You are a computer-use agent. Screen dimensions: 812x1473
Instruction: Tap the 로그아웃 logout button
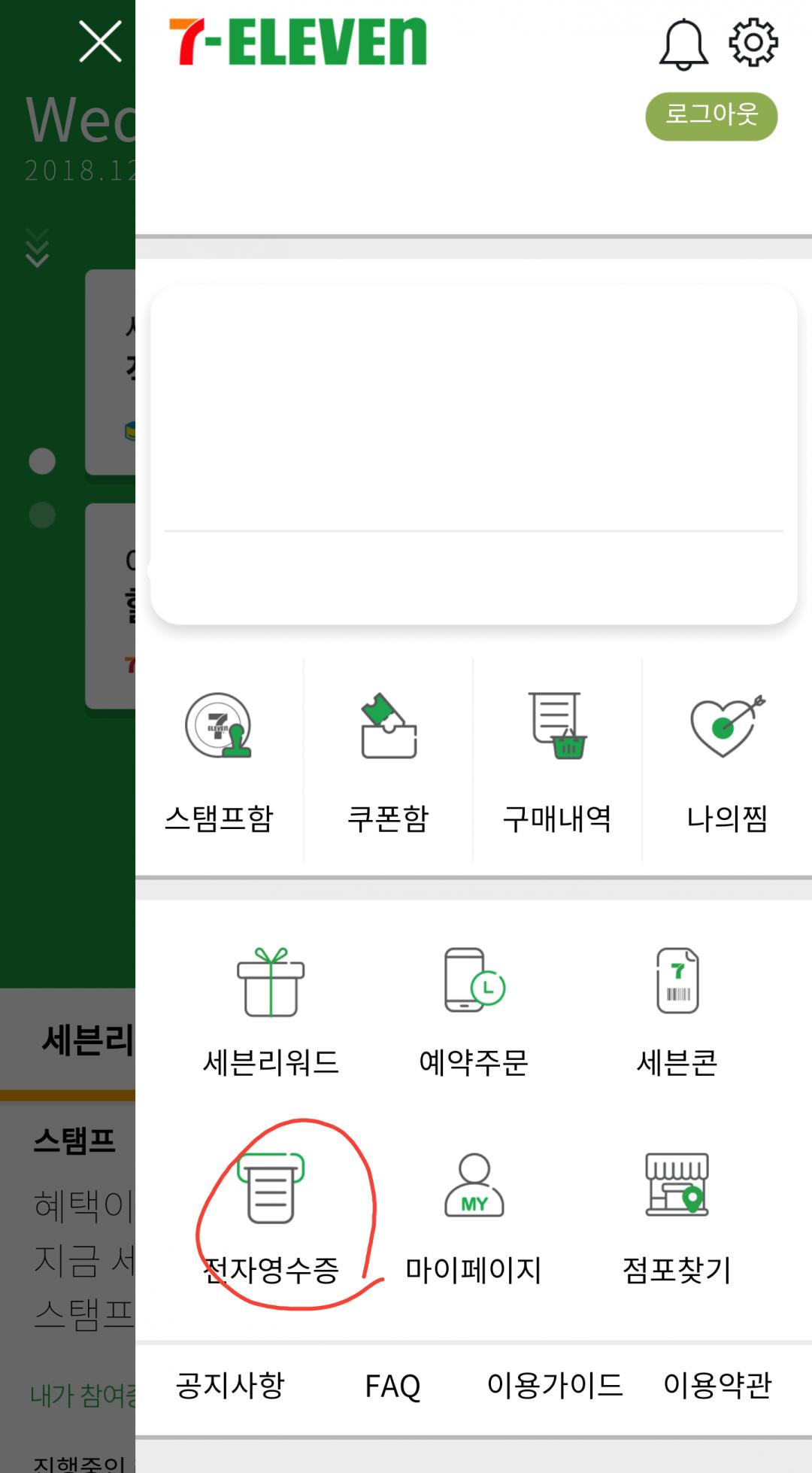711,116
